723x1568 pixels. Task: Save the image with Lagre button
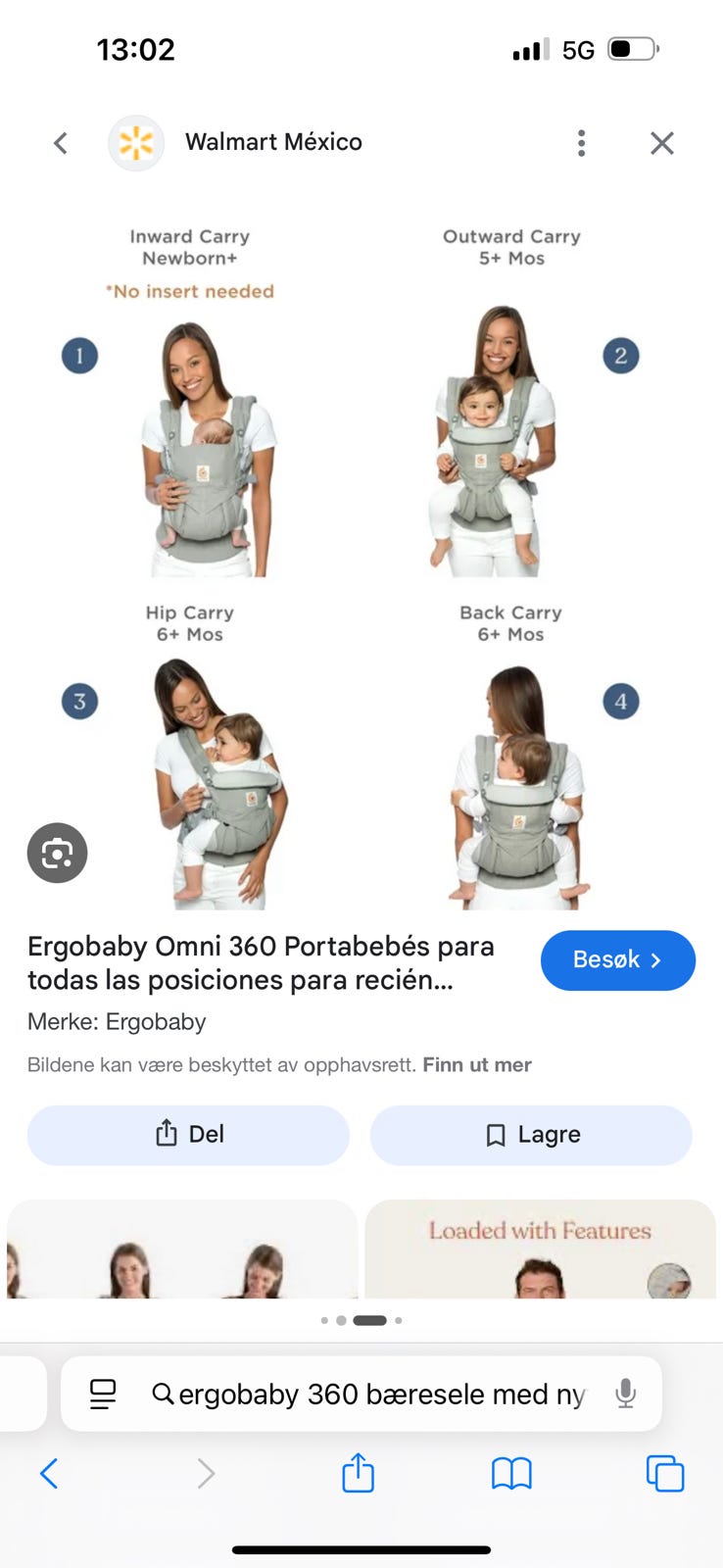point(531,1135)
